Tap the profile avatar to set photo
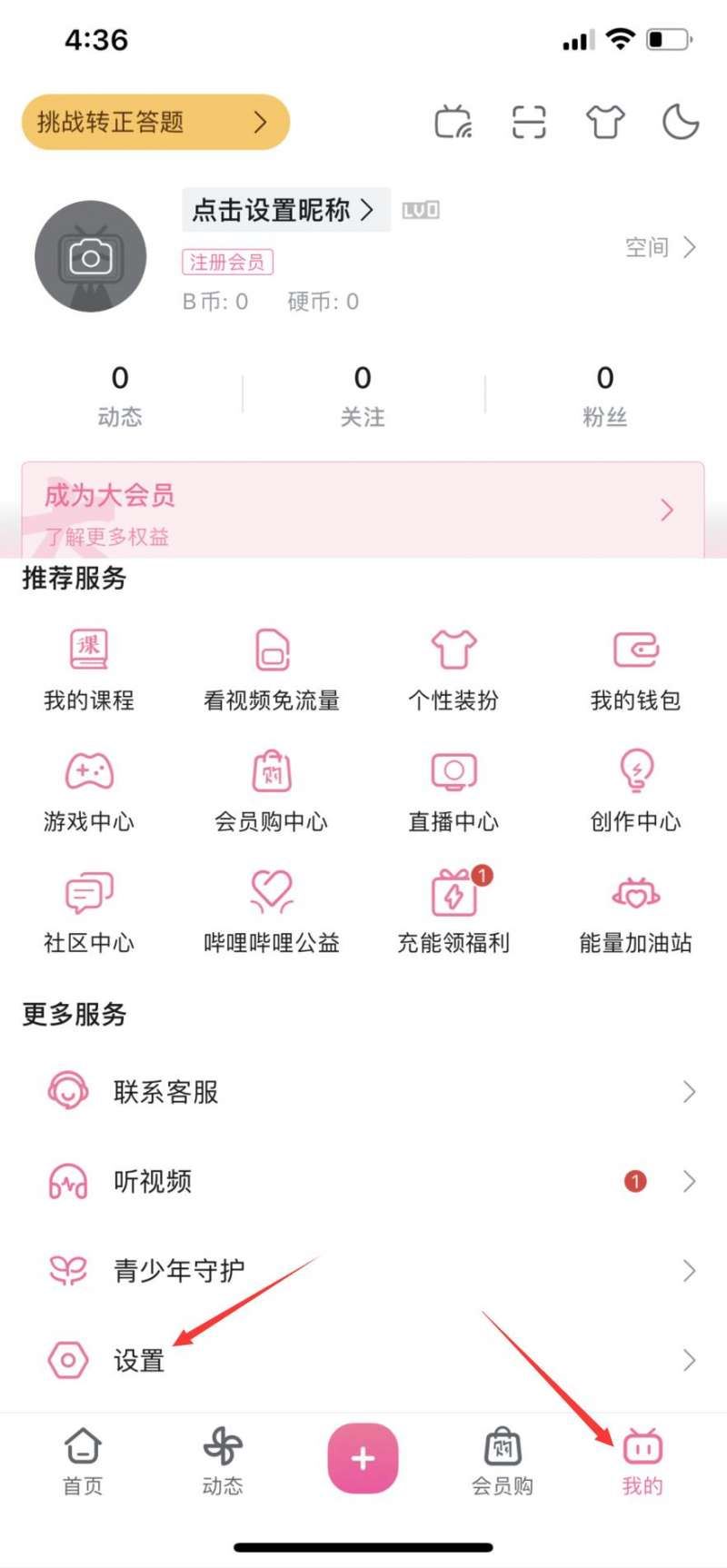This screenshot has width=727, height=1568. pyautogui.click(x=91, y=256)
